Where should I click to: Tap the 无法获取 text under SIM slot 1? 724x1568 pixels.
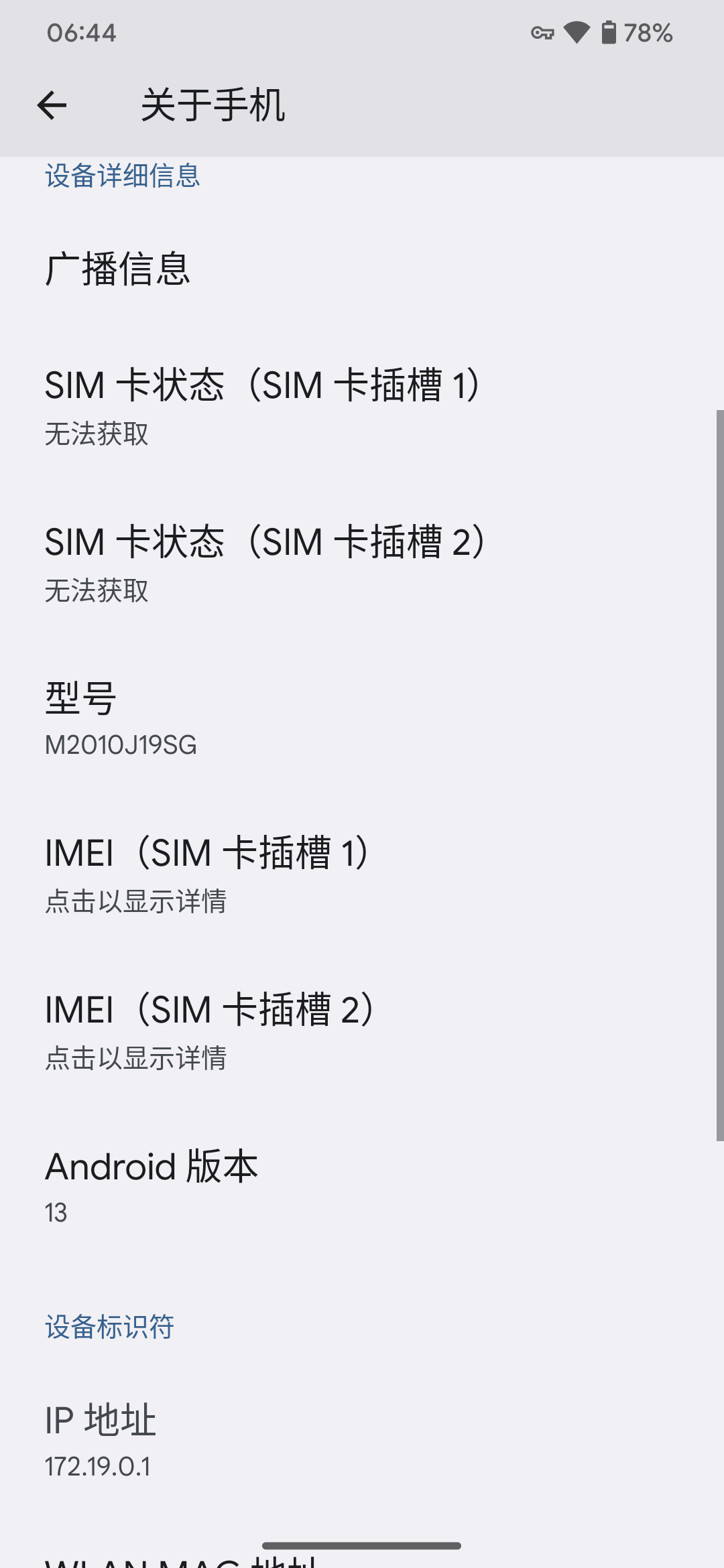(97, 436)
